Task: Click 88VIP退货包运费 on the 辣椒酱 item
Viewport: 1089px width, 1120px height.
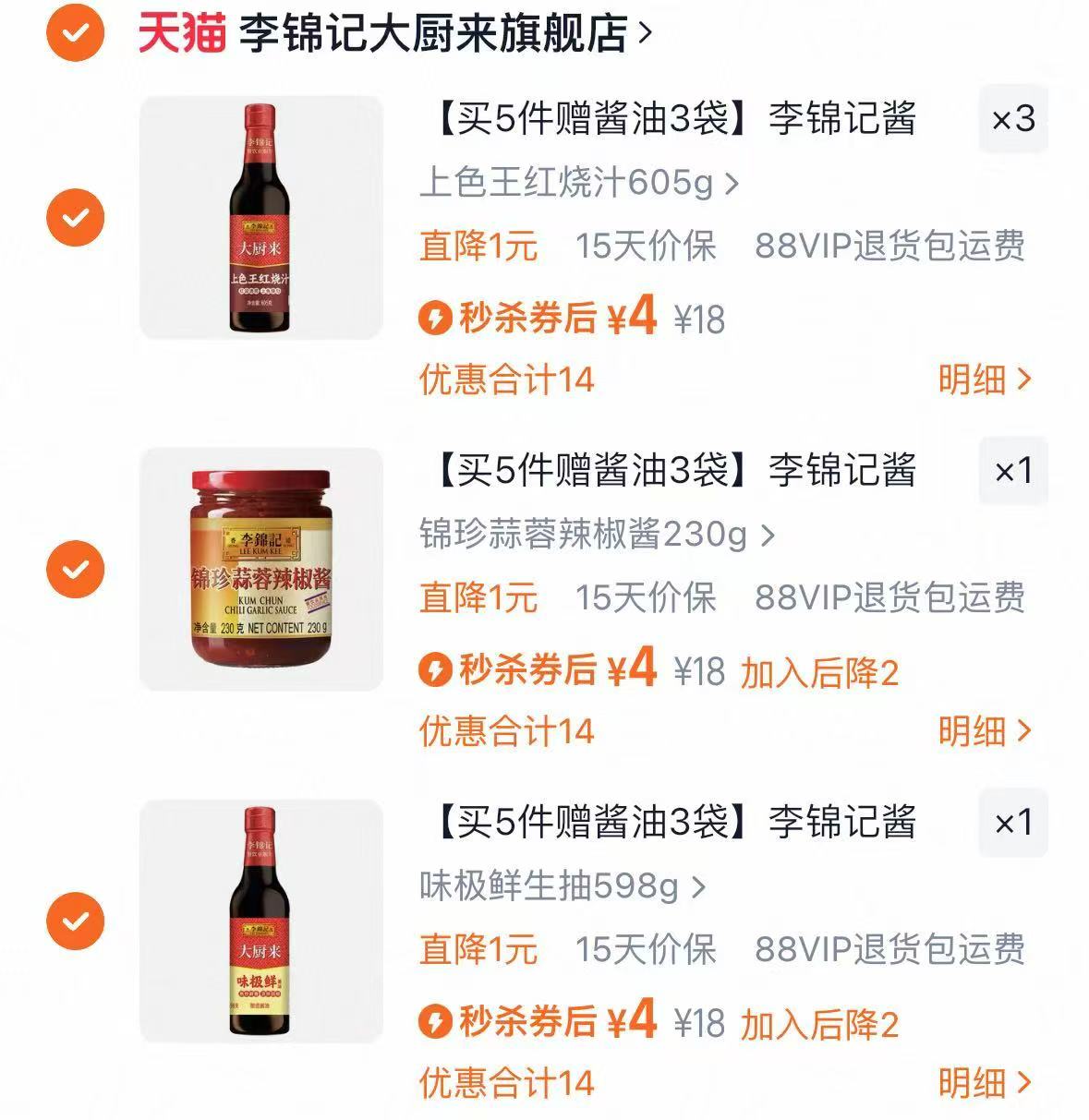Action: pyautogui.click(x=891, y=598)
